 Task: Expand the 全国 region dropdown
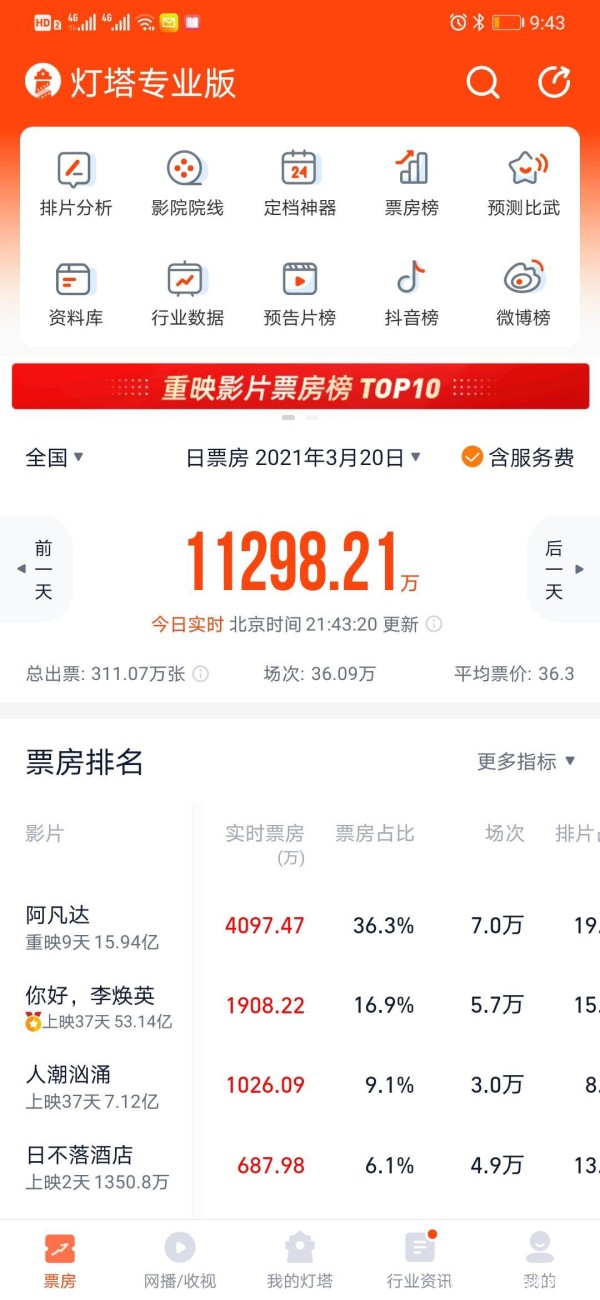(x=54, y=458)
